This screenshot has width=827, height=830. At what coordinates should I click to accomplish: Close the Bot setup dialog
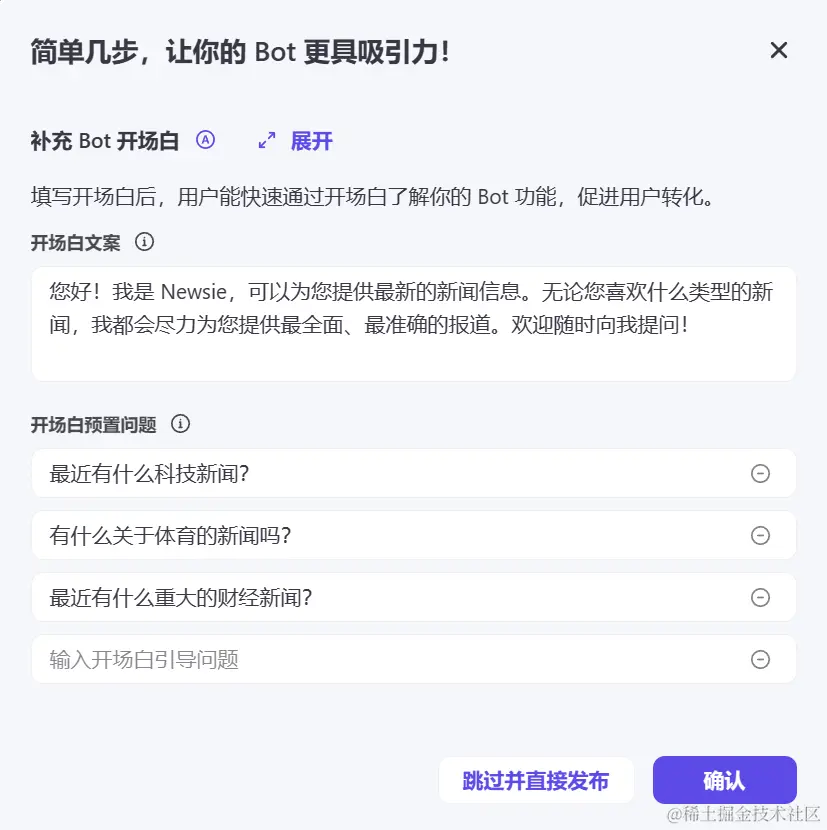[779, 50]
